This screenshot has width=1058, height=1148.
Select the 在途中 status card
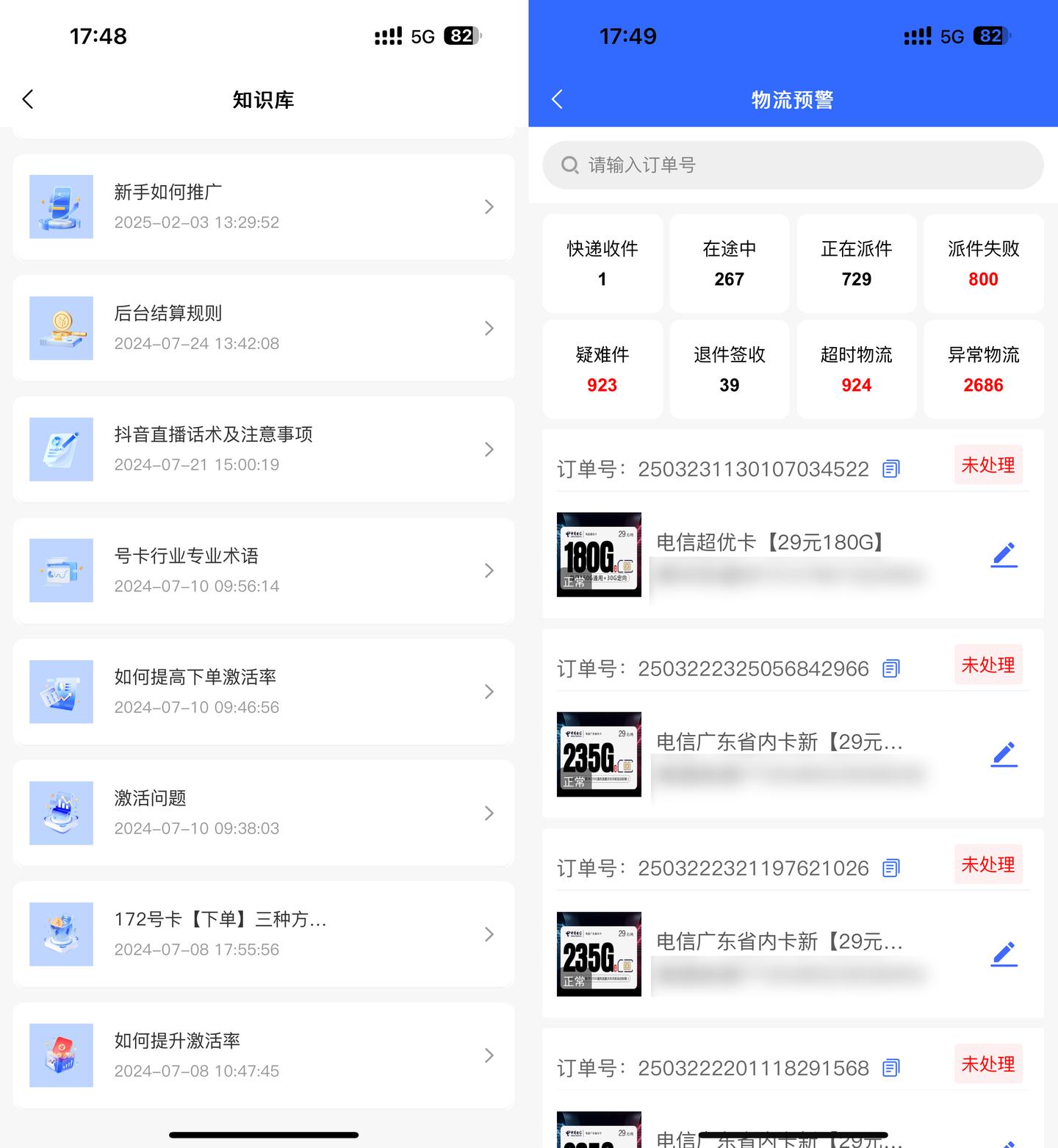729,264
